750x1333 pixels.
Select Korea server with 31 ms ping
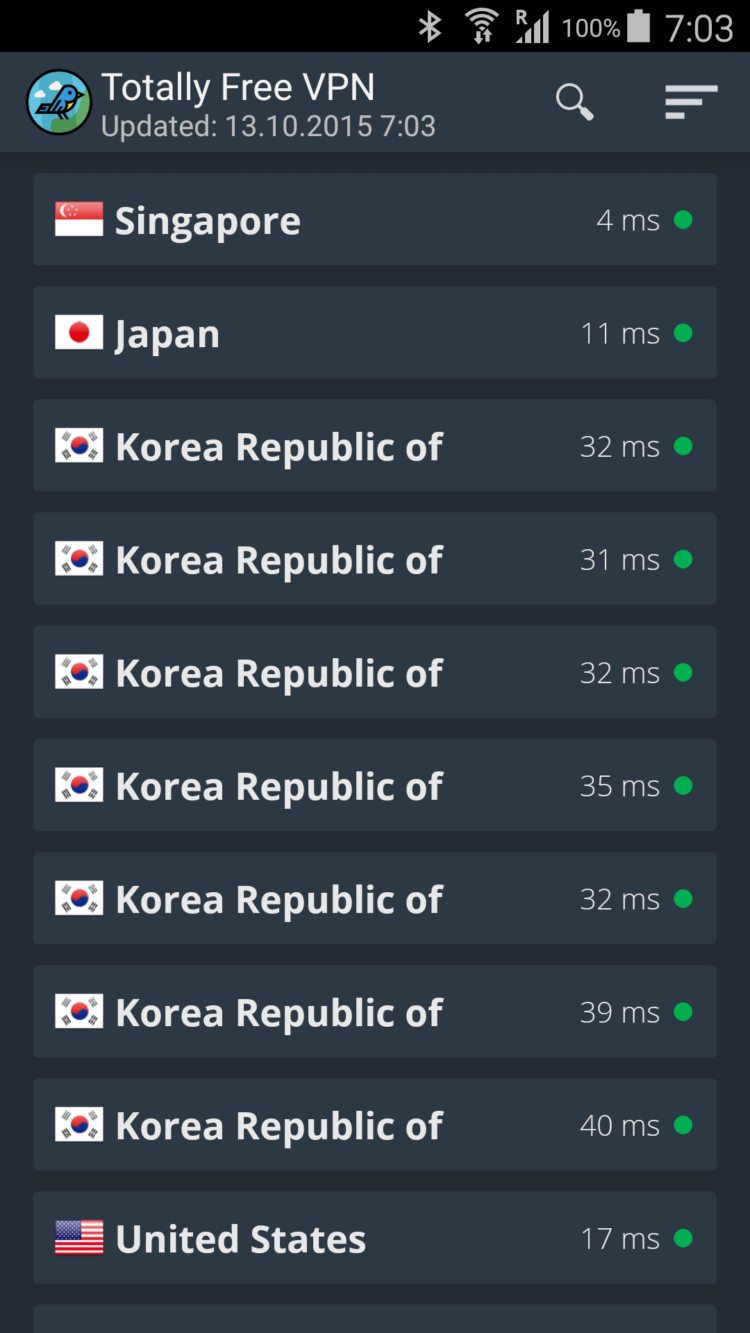pos(375,559)
